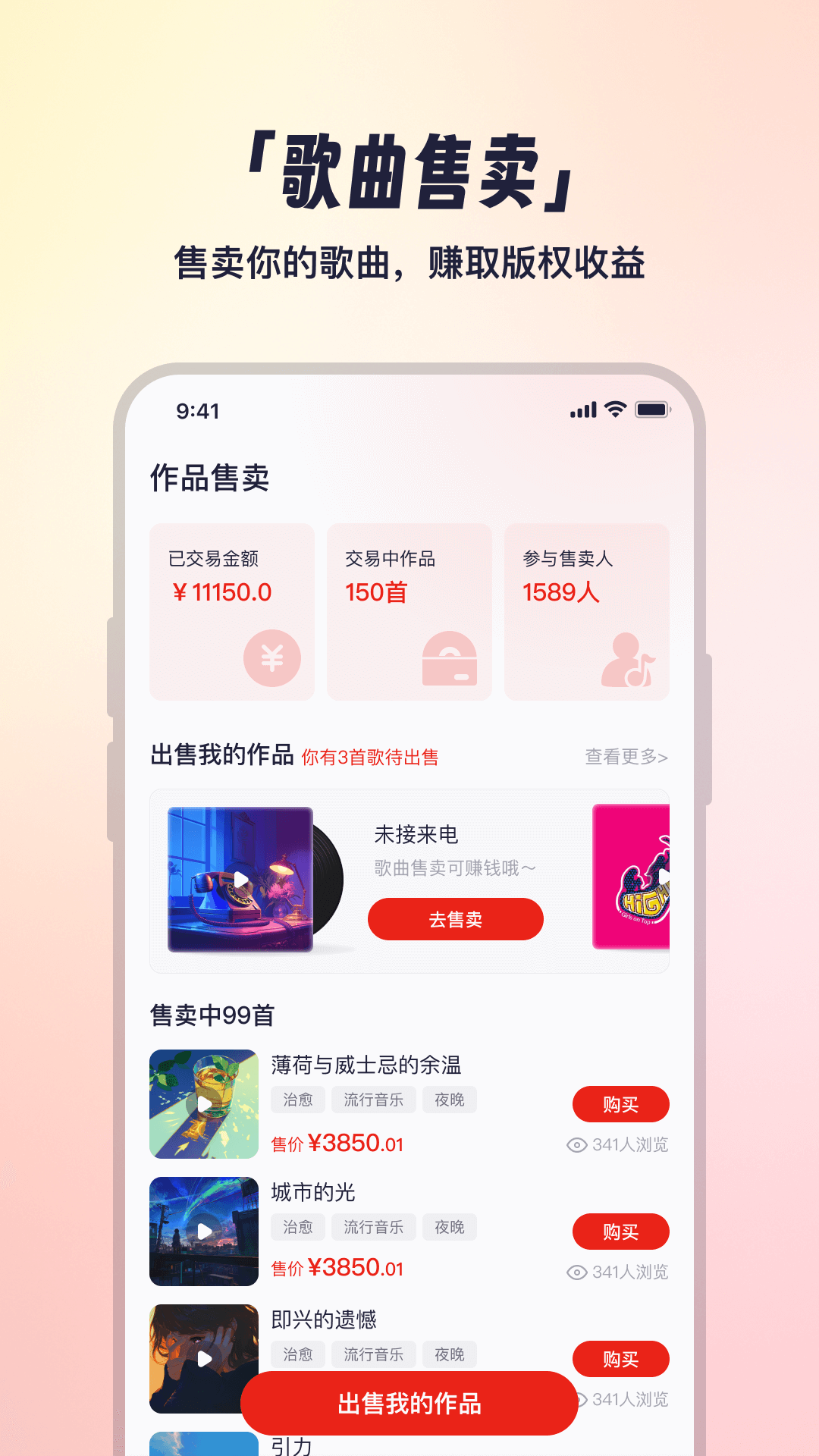Tap 购买 button for 城市的光
This screenshot has width=819, height=1456.
(622, 1232)
